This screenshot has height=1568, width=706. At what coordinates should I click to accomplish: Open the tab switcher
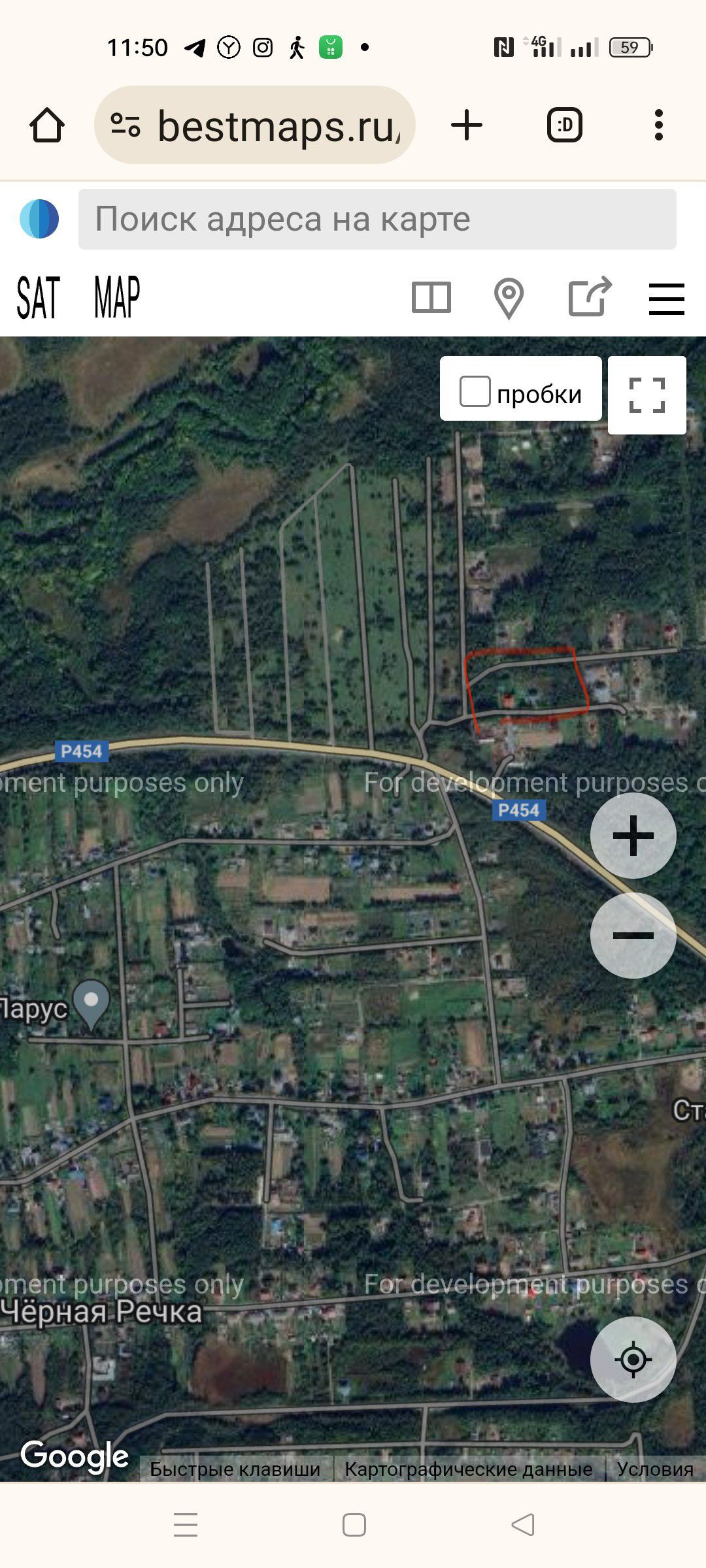(564, 125)
